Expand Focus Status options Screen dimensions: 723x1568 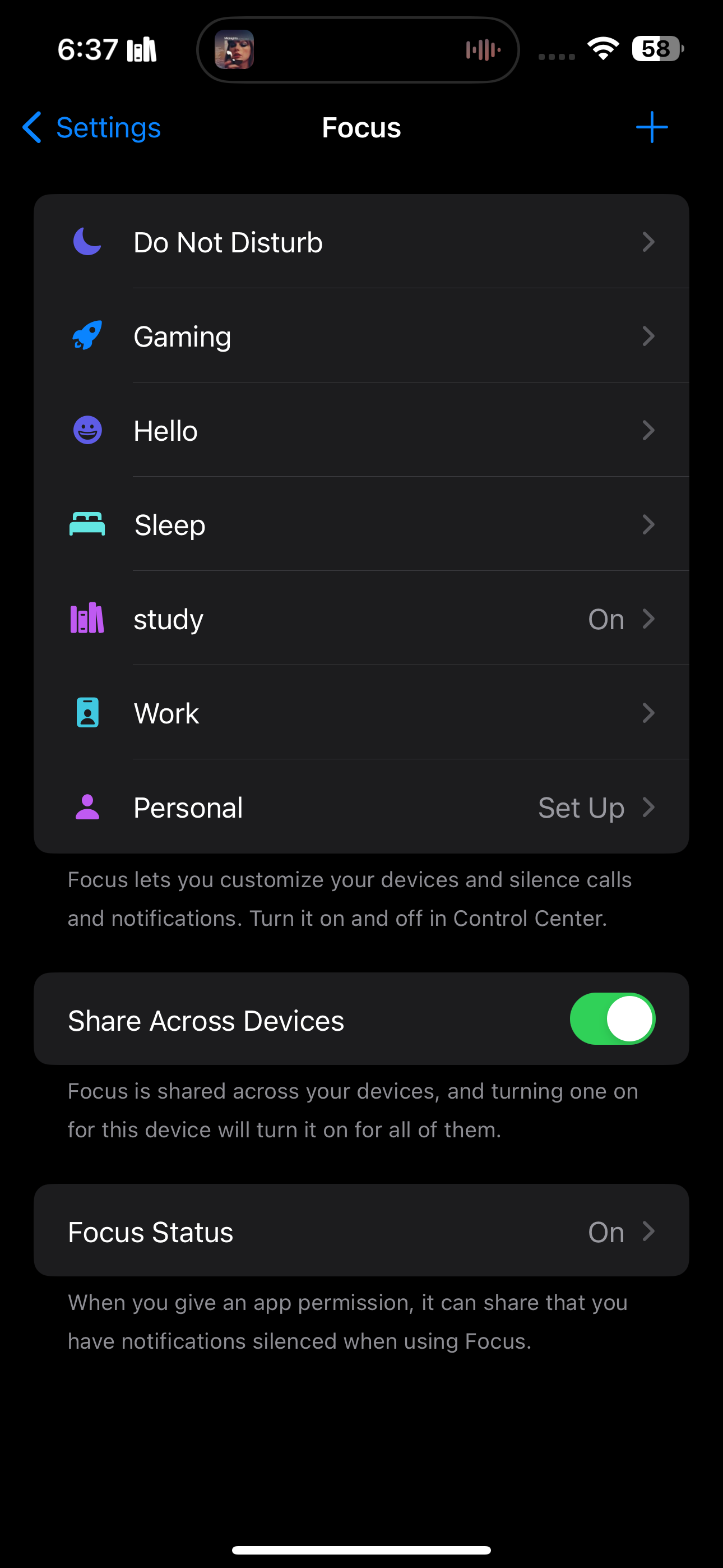click(649, 1232)
